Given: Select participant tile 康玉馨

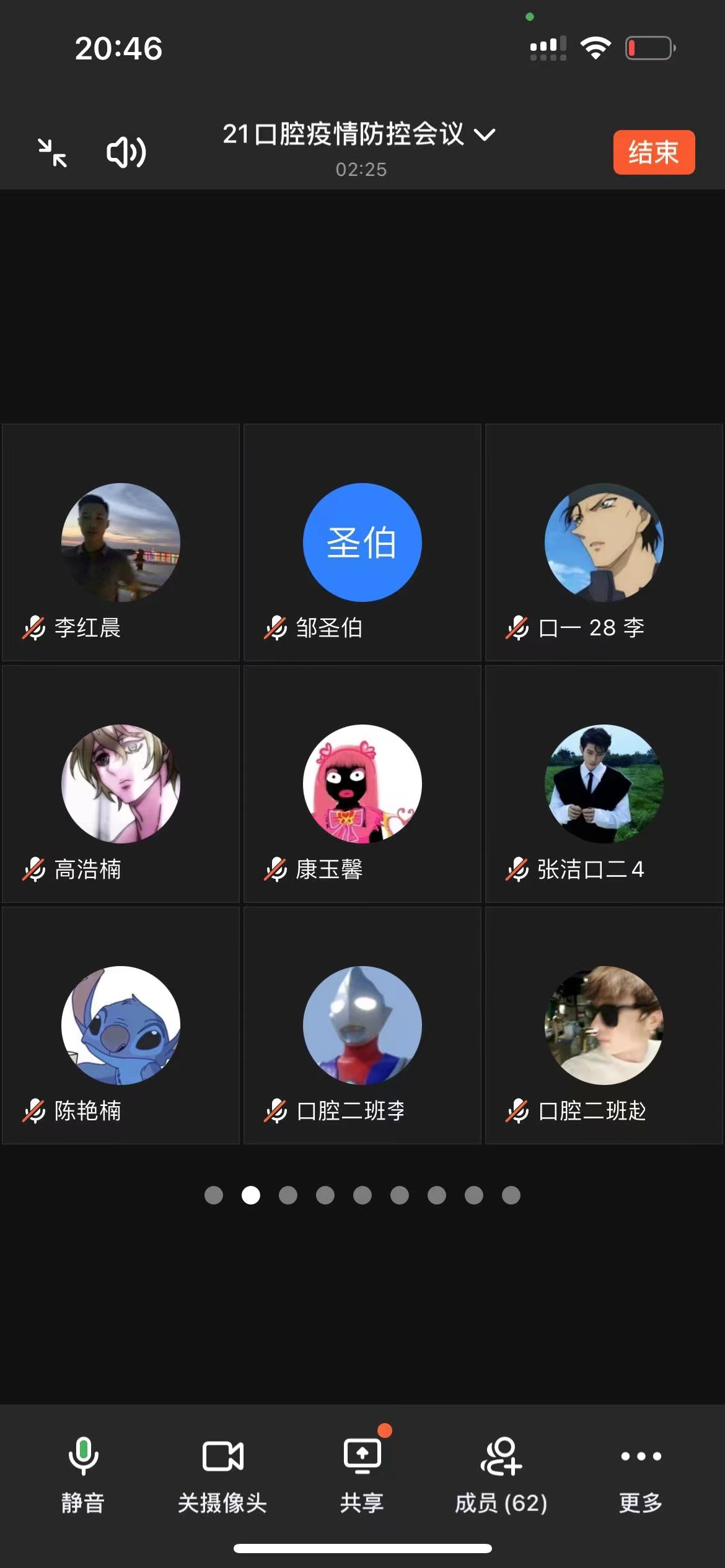Looking at the screenshot, I should point(362,784).
